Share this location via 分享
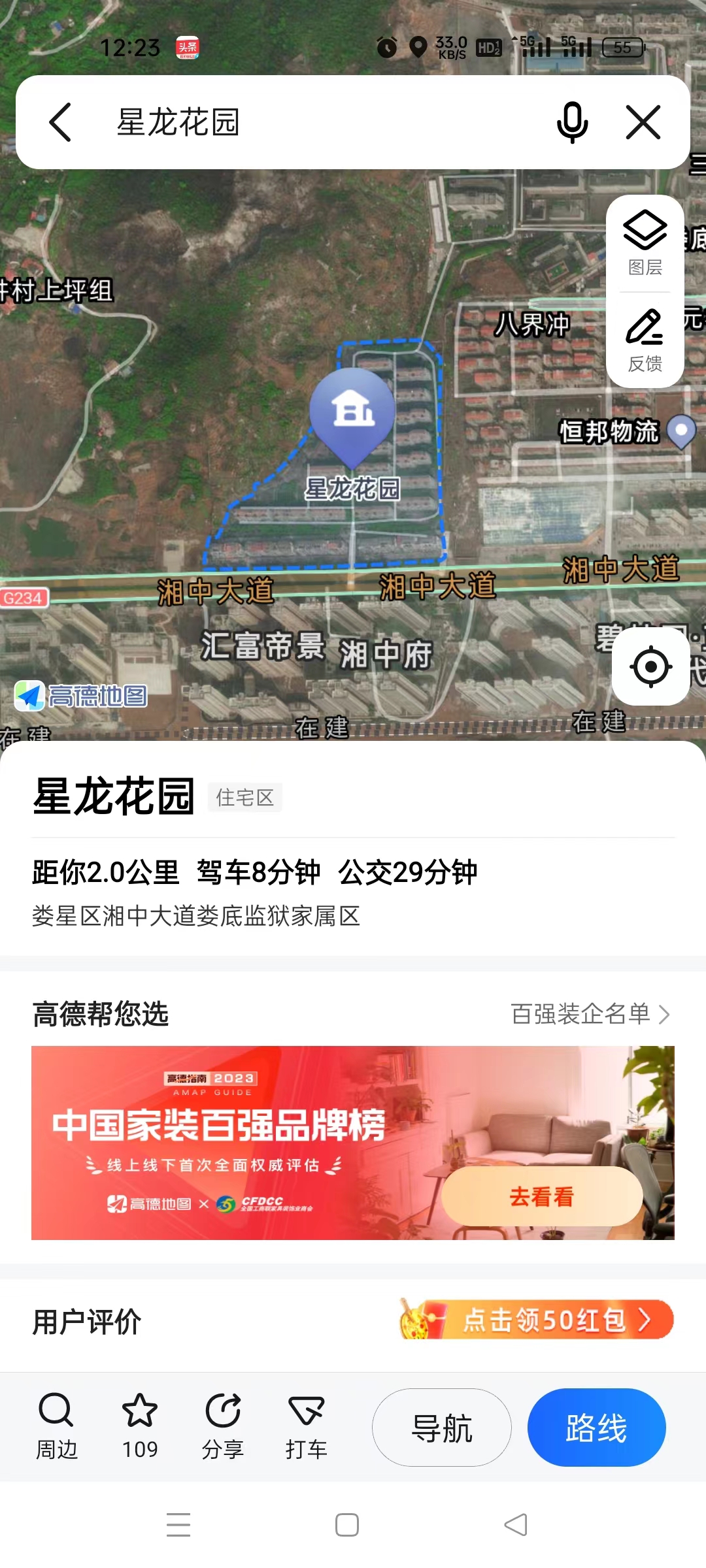The width and height of the screenshot is (706, 1568). pyautogui.click(x=223, y=1427)
